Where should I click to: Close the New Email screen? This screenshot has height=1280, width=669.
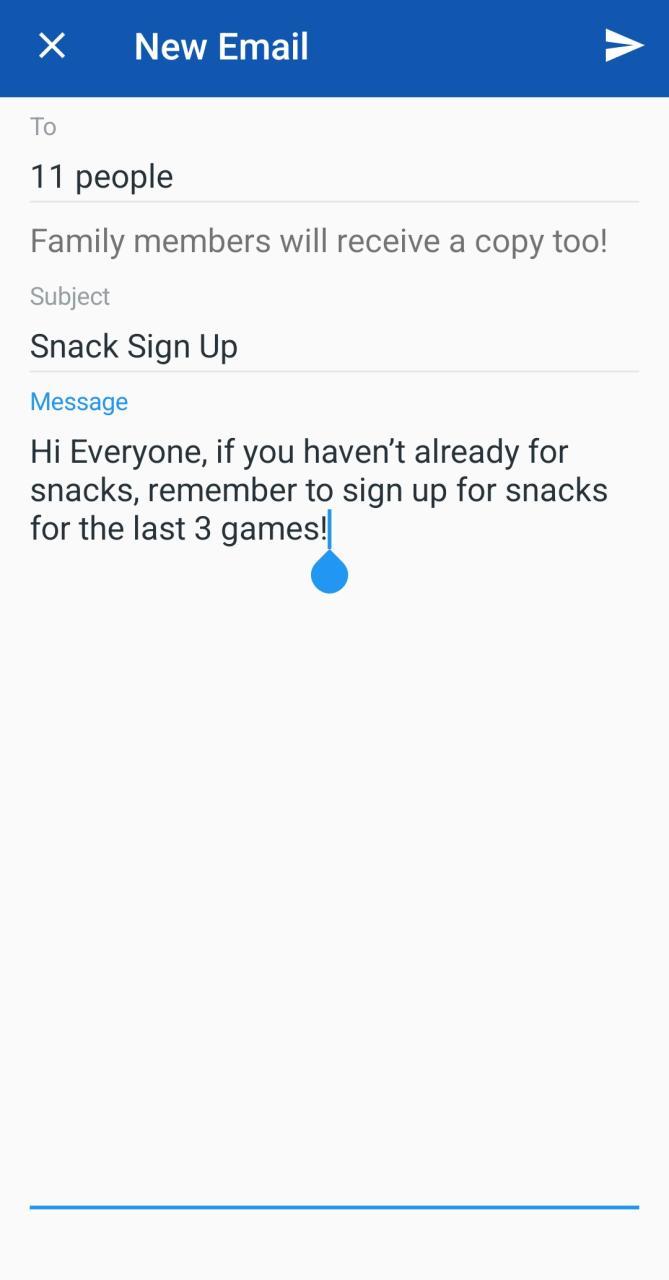pos(51,46)
